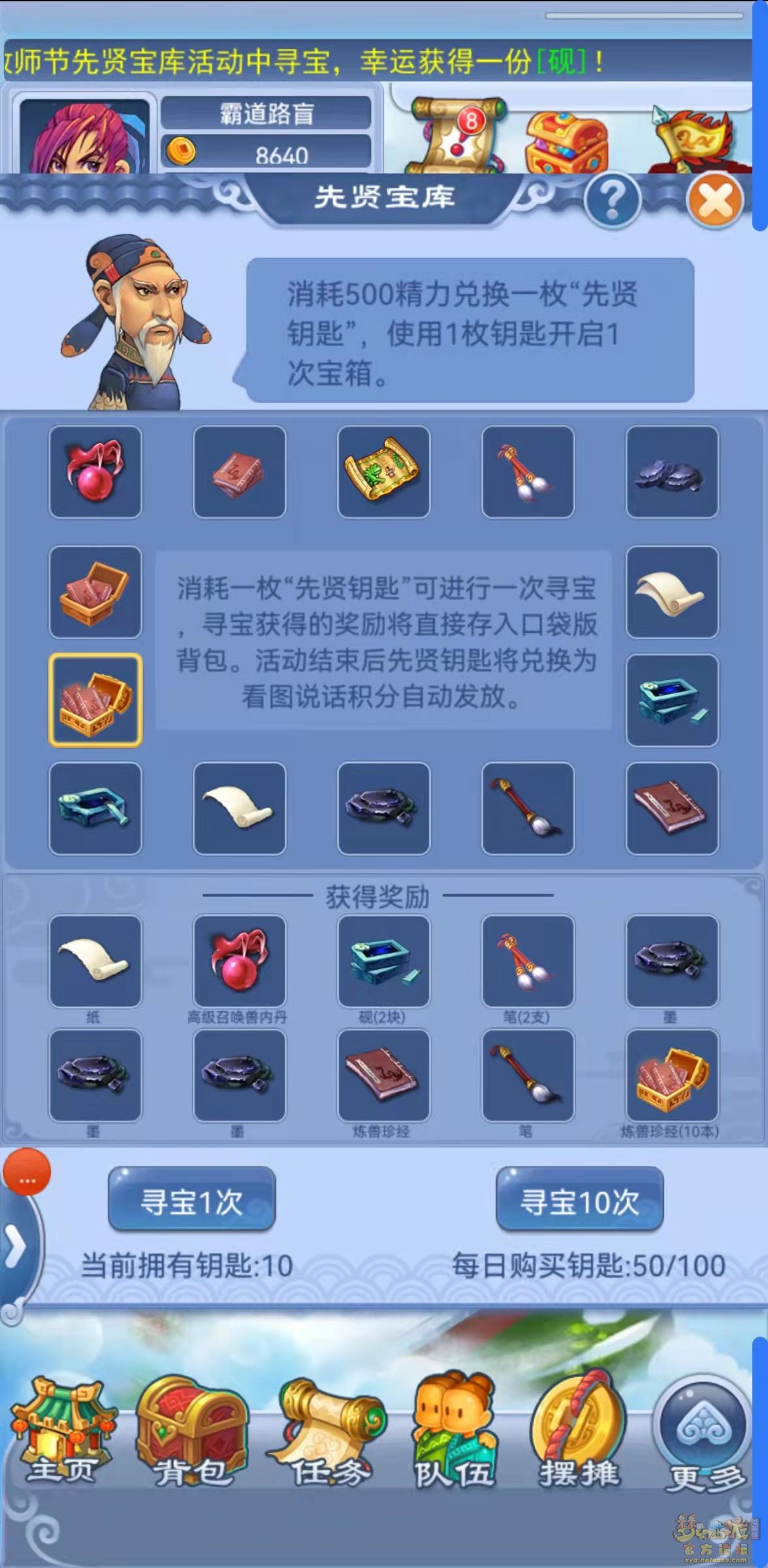View the 炼兽珍经(10本) reward

672,1075
